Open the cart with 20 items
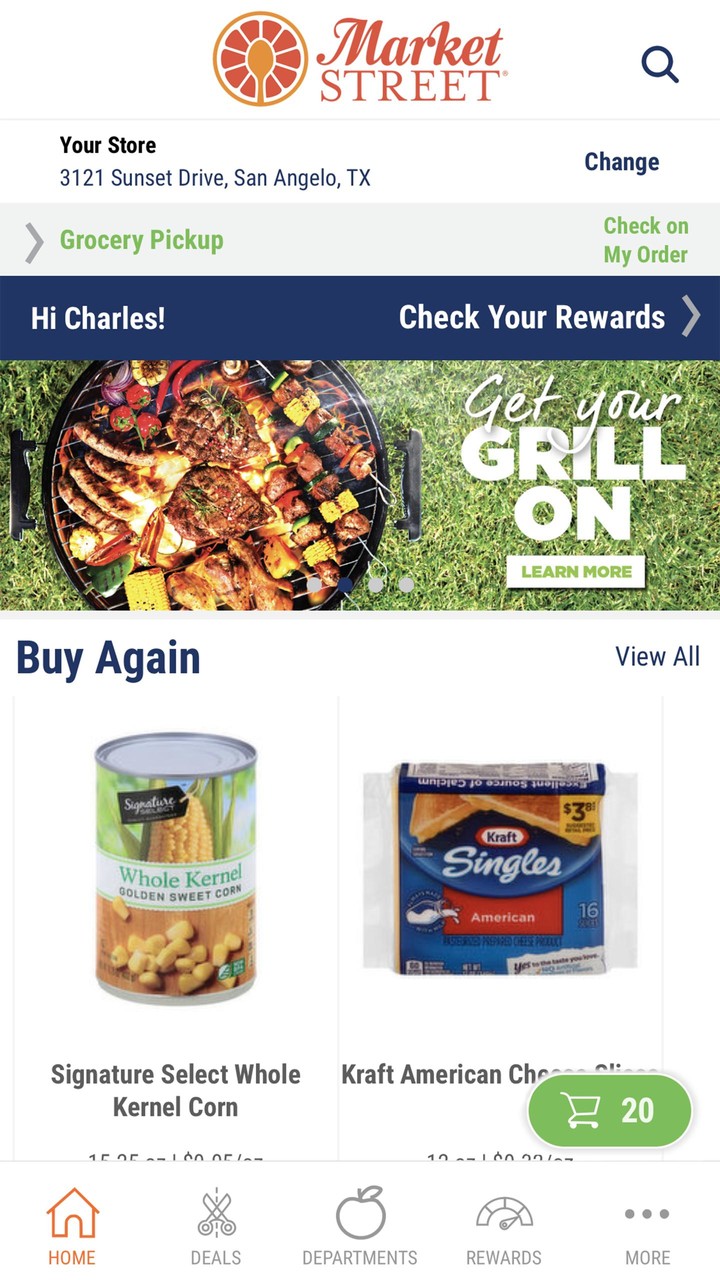This screenshot has height=1280, width=720. [x=609, y=1110]
